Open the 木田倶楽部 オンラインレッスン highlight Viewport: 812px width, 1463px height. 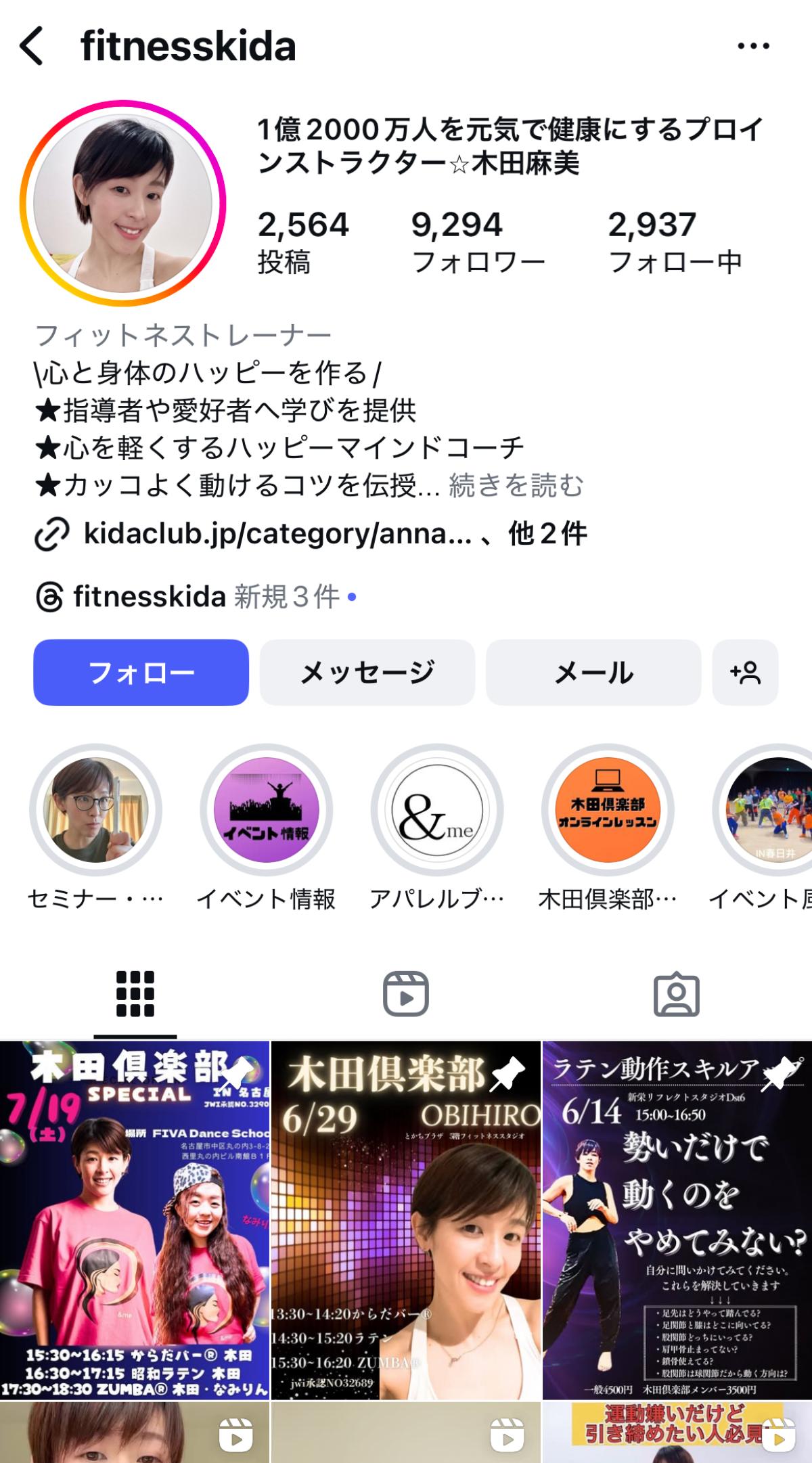coord(608,810)
